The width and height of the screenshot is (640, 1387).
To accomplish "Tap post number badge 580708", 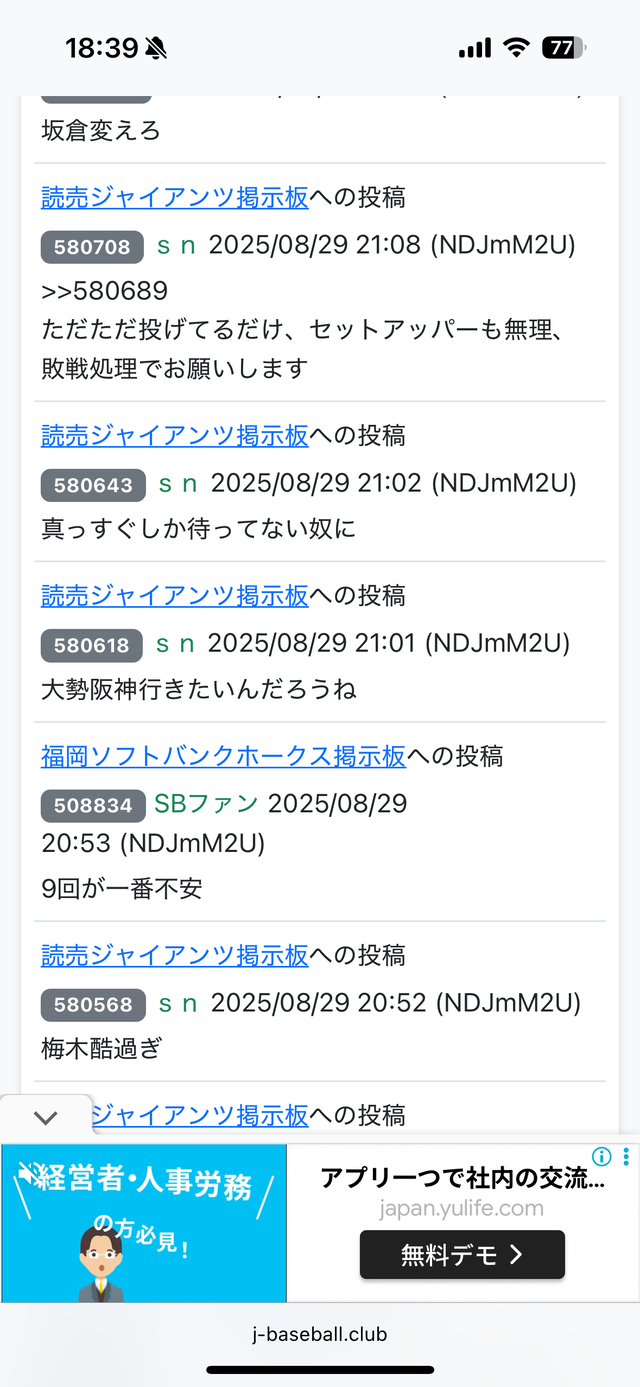I will [92, 246].
